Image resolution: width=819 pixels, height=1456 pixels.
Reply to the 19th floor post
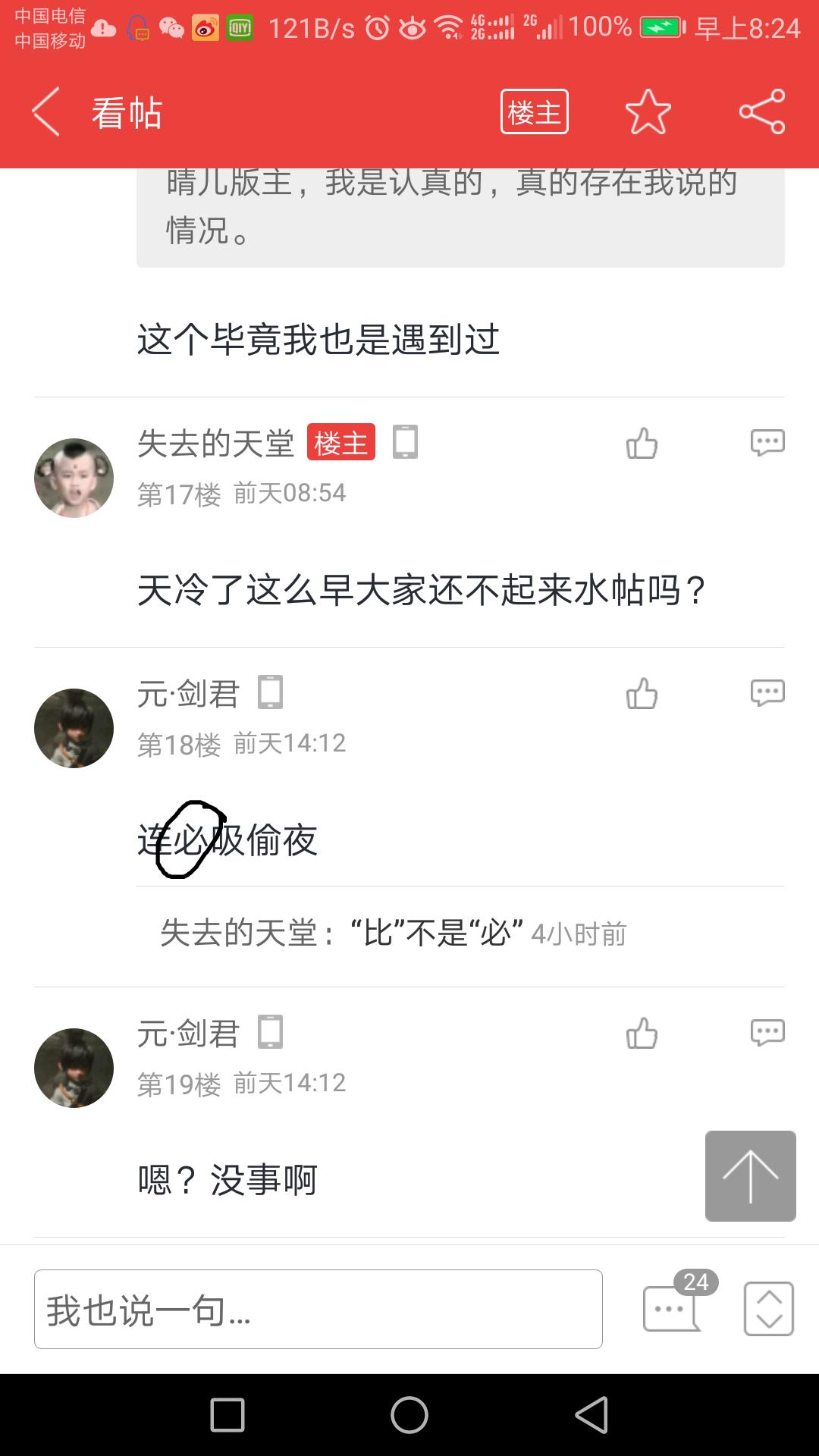click(x=767, y=1033)
